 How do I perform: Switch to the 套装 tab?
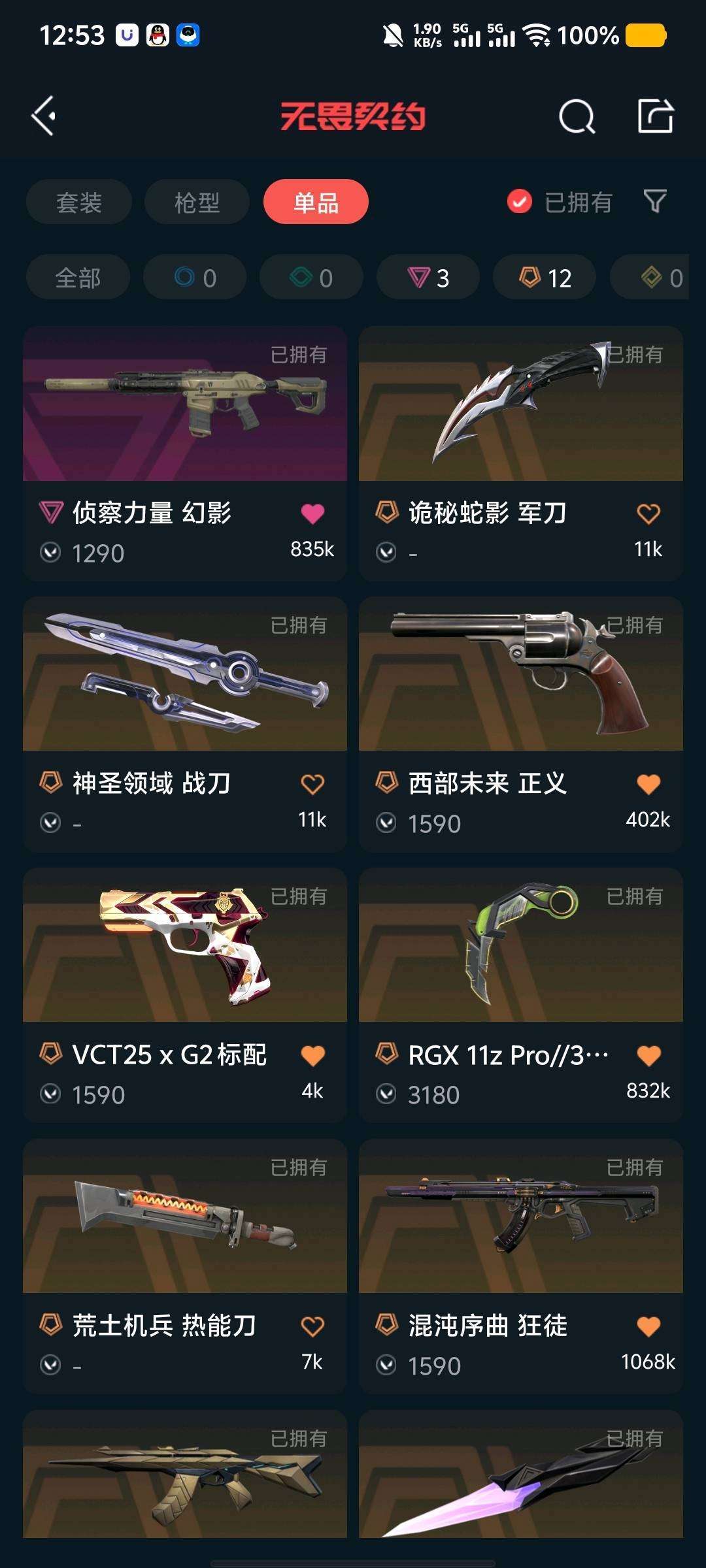pyautogui.click(x=78, y=202)
